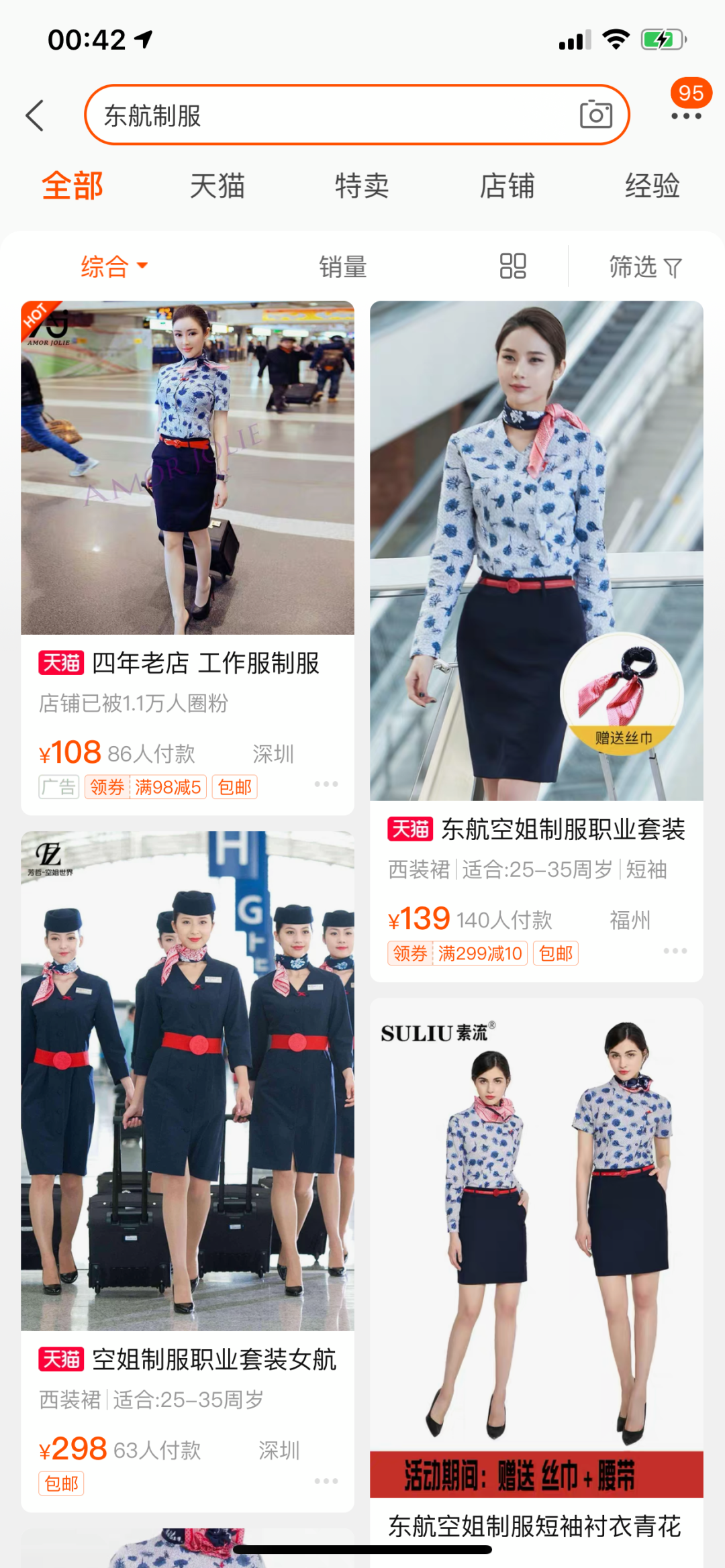Switch to the 天猫 tab
725x1568 pixels.
pyautogui.click(x=217, y=186)
